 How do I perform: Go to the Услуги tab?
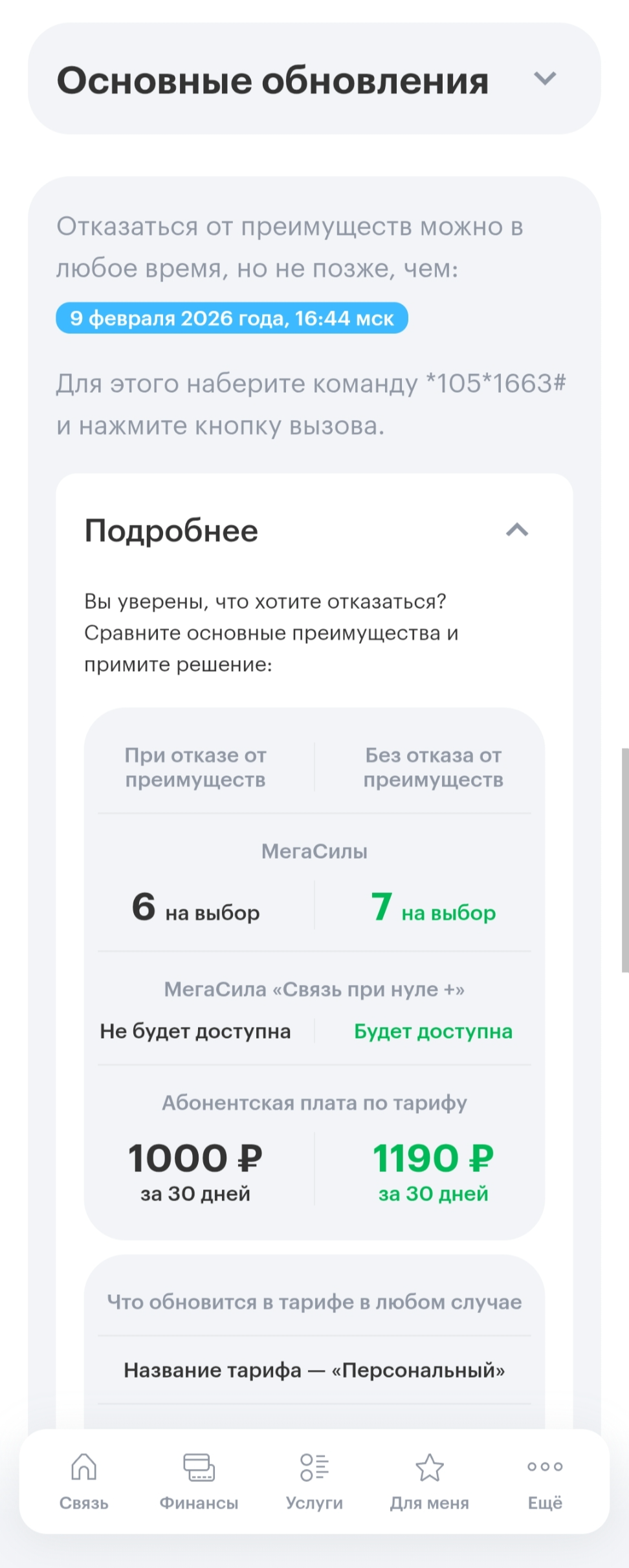tap(314, 1481)
